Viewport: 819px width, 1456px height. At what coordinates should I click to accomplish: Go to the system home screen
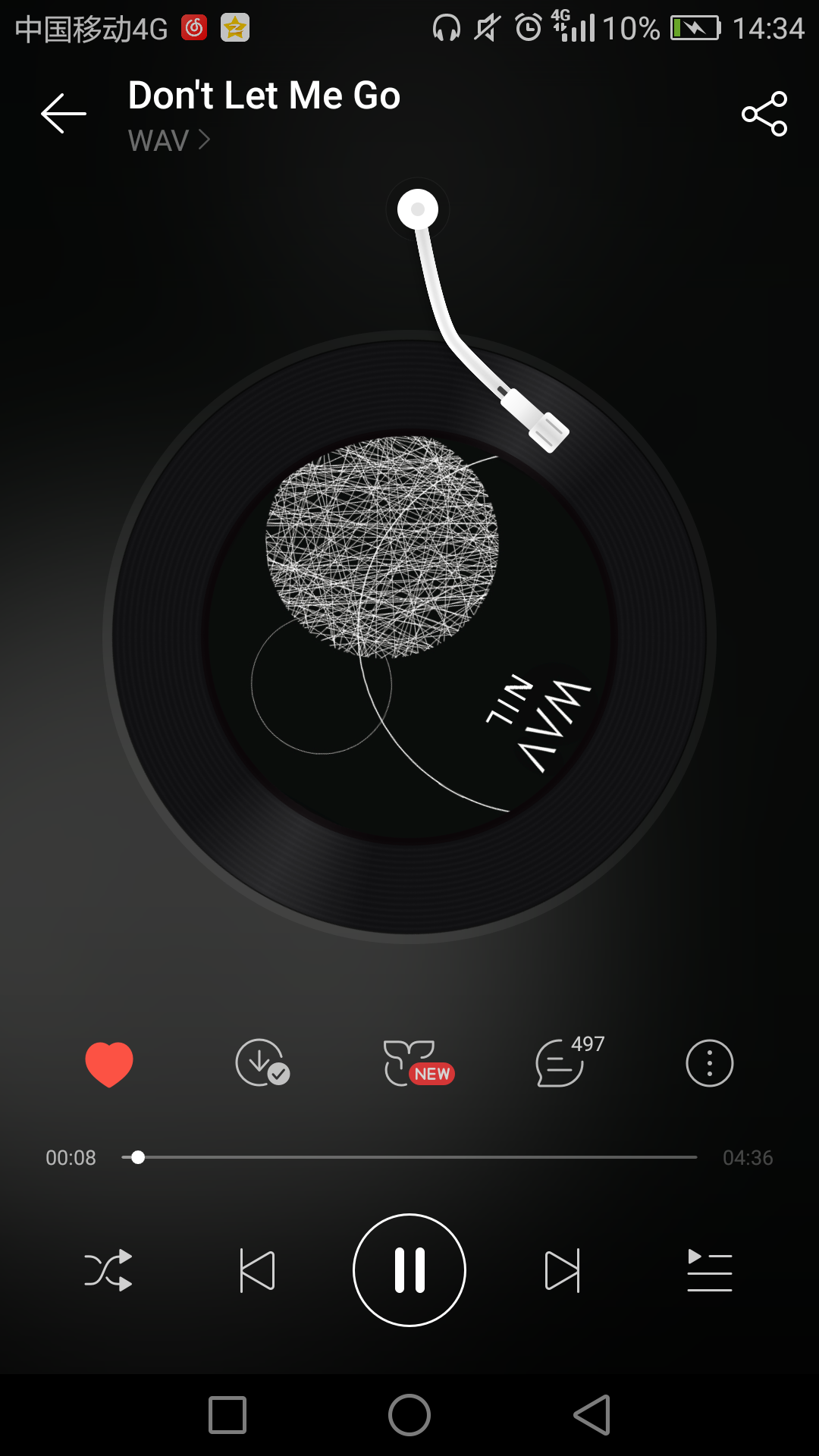409,1415
